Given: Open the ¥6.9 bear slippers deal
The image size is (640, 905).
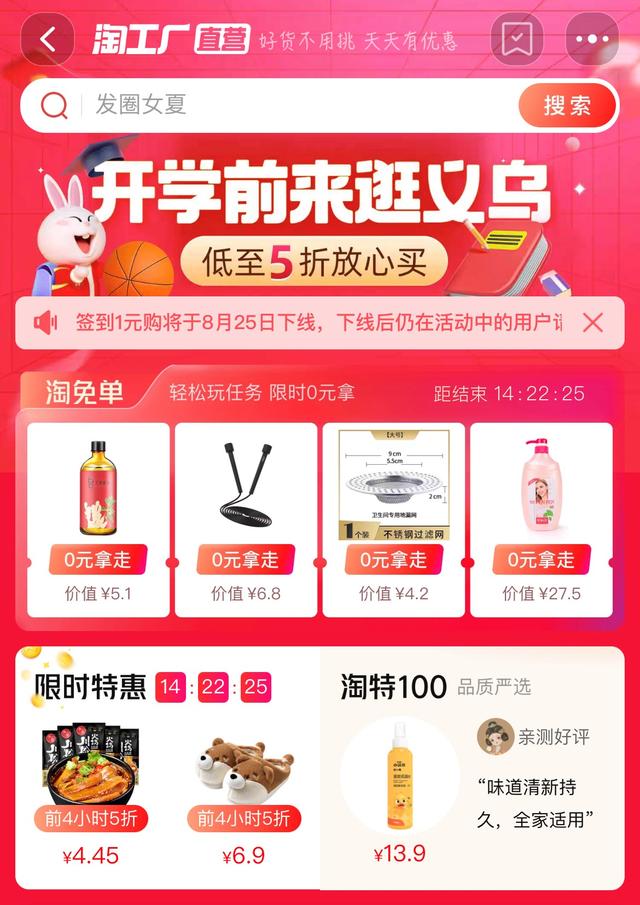Looking at the screenshot, I should tap(243, 790).
